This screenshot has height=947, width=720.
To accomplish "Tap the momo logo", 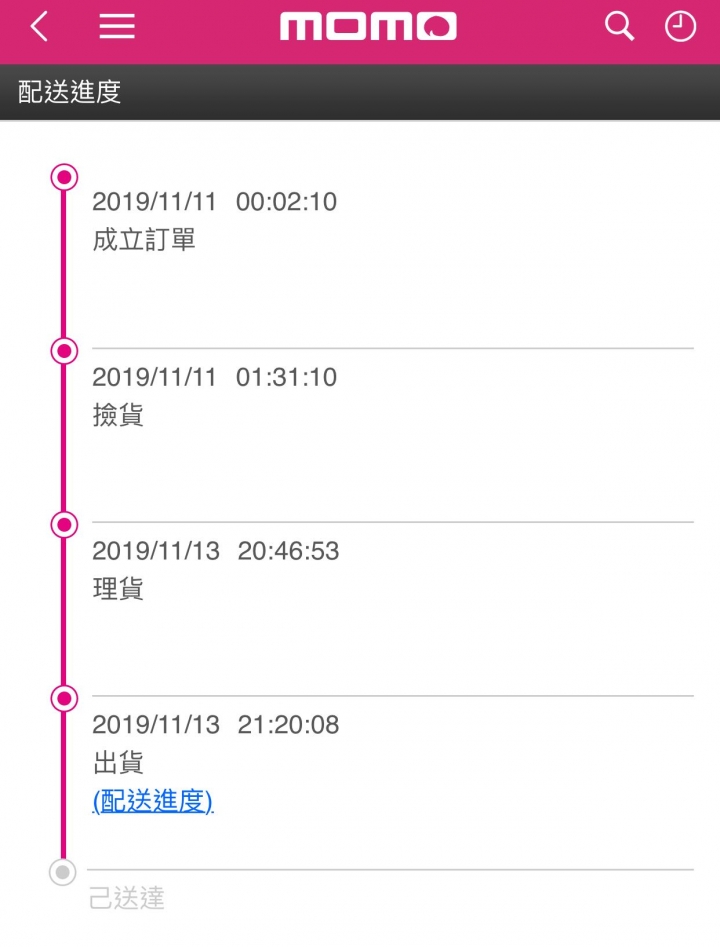I will [x=368, y=27].
